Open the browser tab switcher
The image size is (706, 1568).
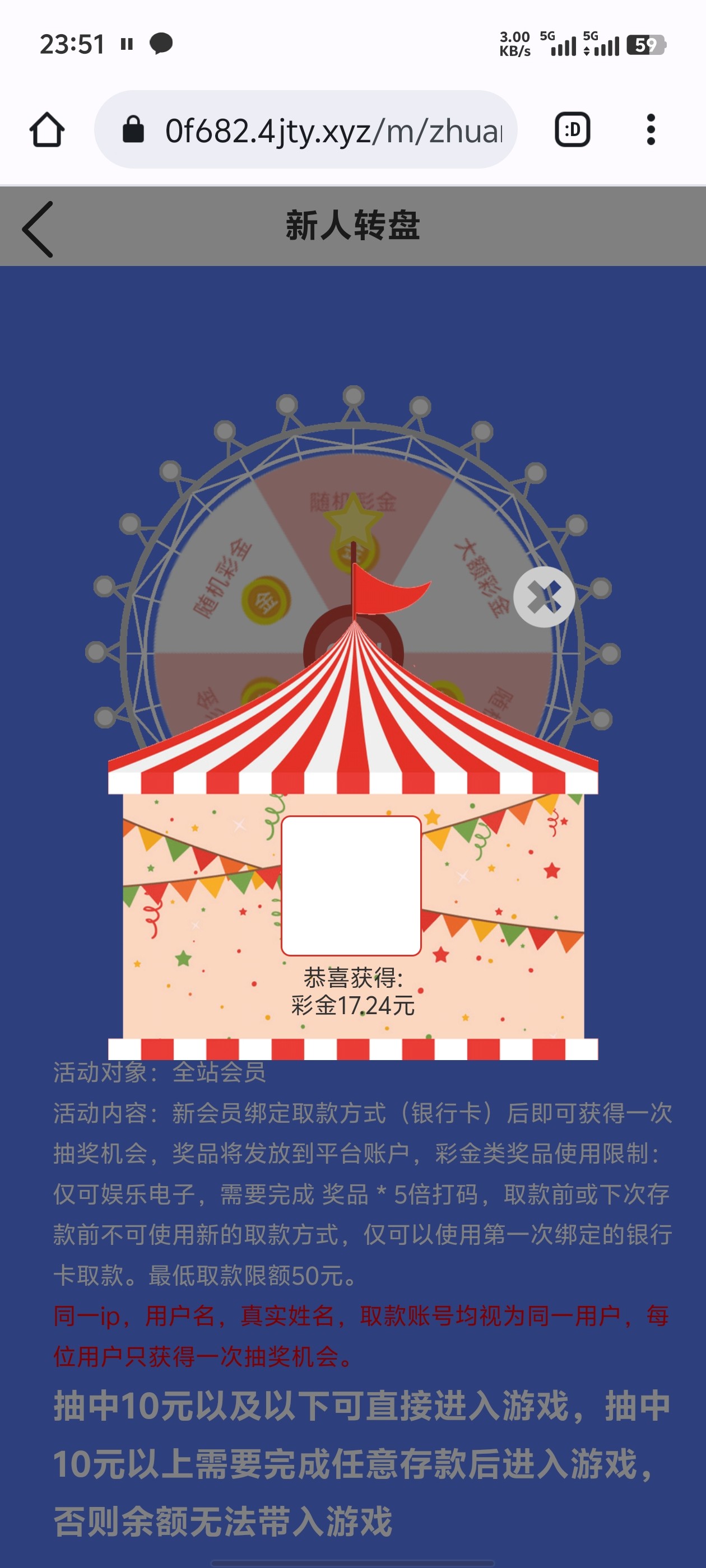pyautogui.click(x=572, y=130)
